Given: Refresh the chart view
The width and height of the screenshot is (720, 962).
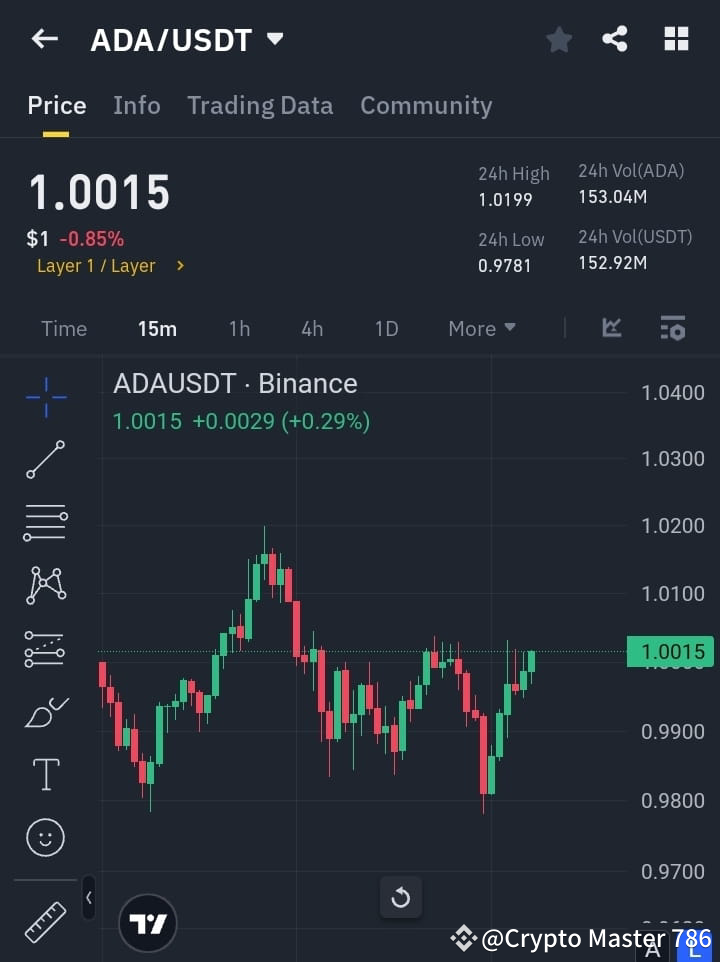Looking at the screenshot, I should (401, 898).
